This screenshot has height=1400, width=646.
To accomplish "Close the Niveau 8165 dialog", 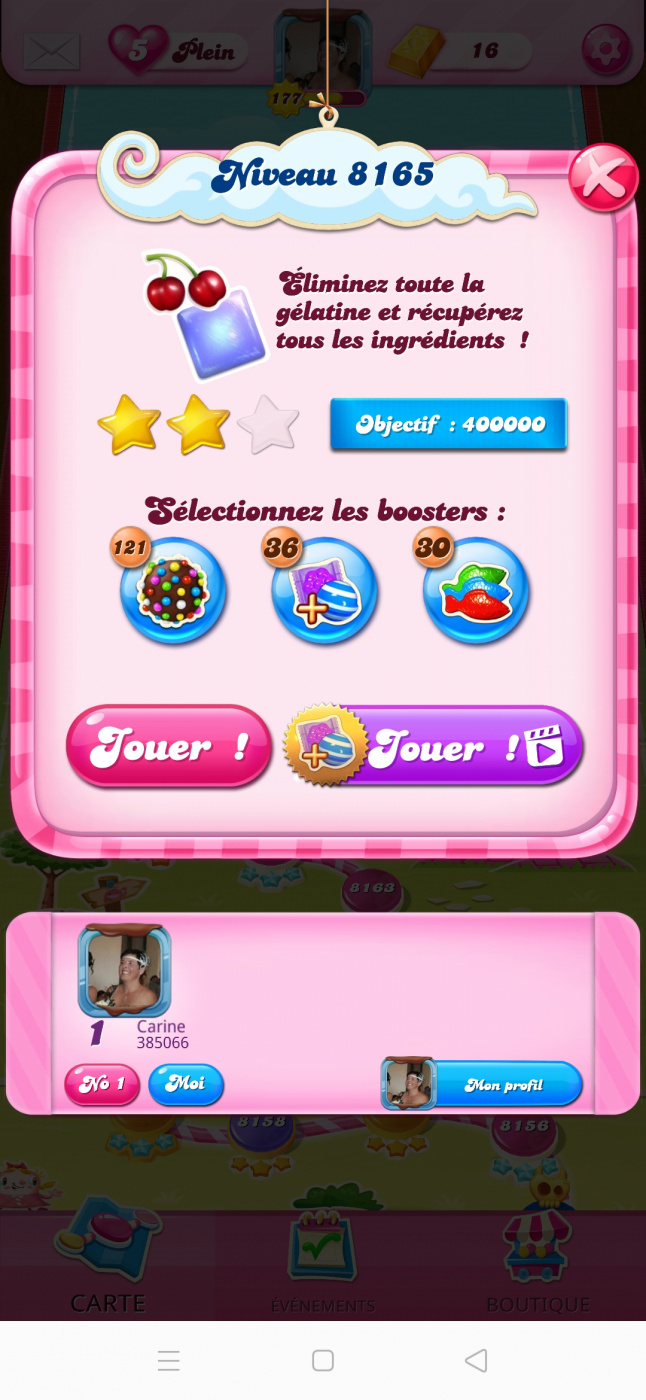I will click(x=603, y=179).
